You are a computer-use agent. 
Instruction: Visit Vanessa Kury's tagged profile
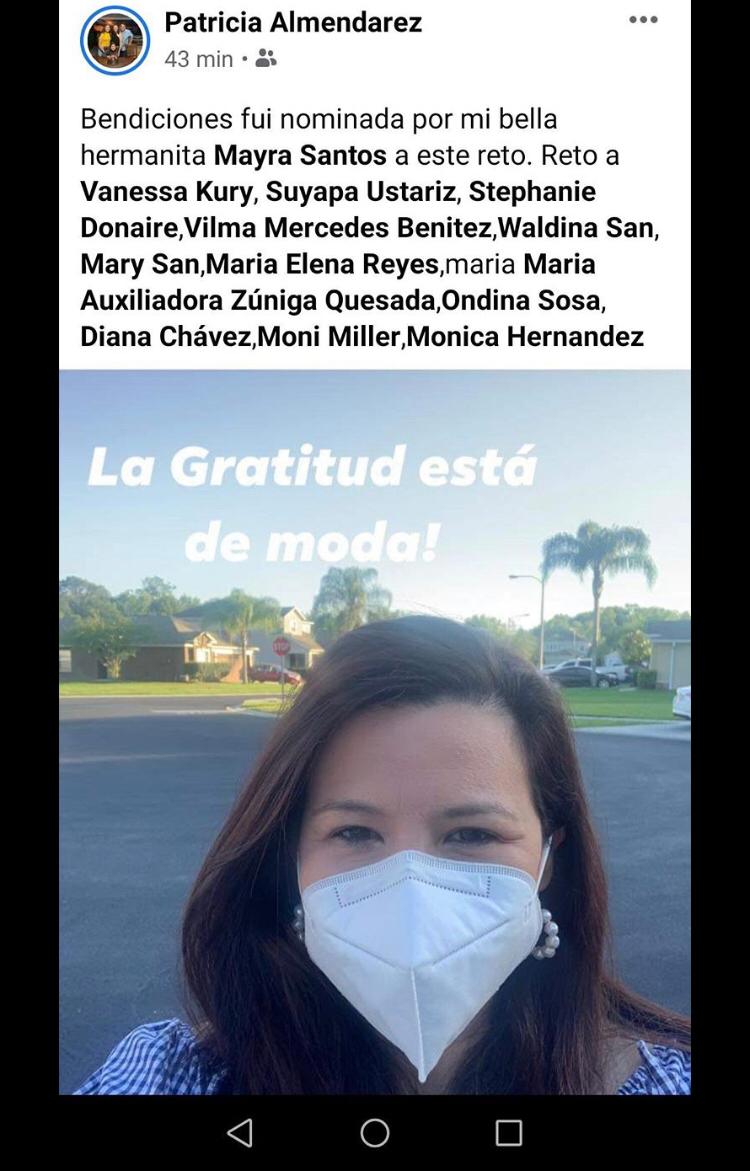(166, 192)
